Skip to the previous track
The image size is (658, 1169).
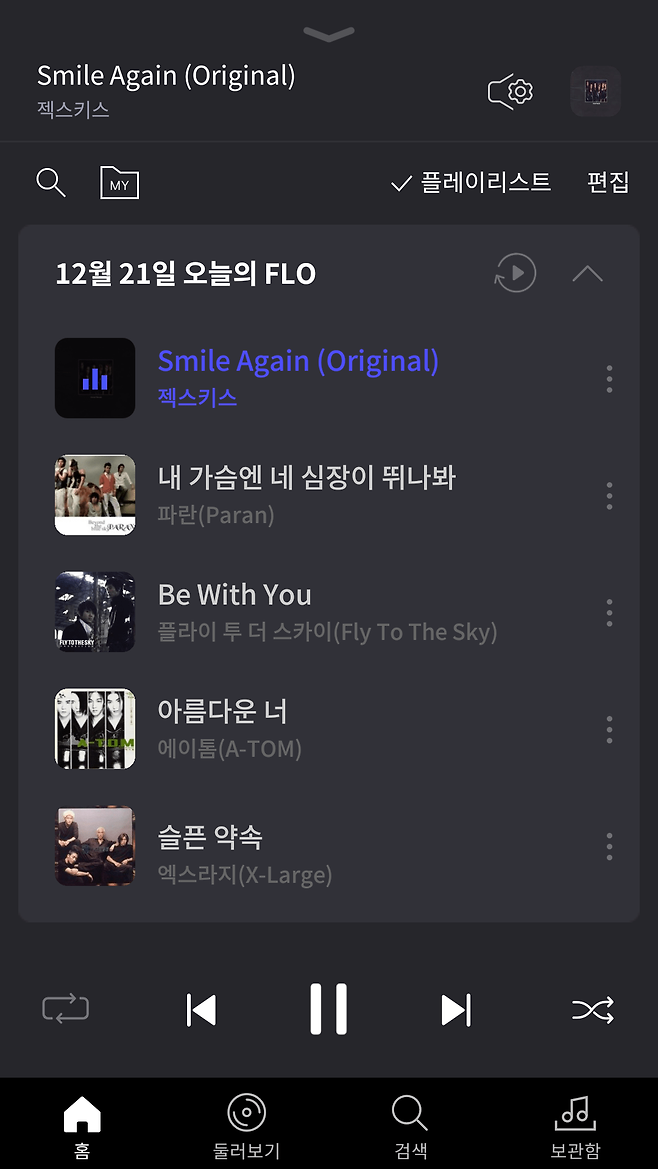[x=202, y=1010]
